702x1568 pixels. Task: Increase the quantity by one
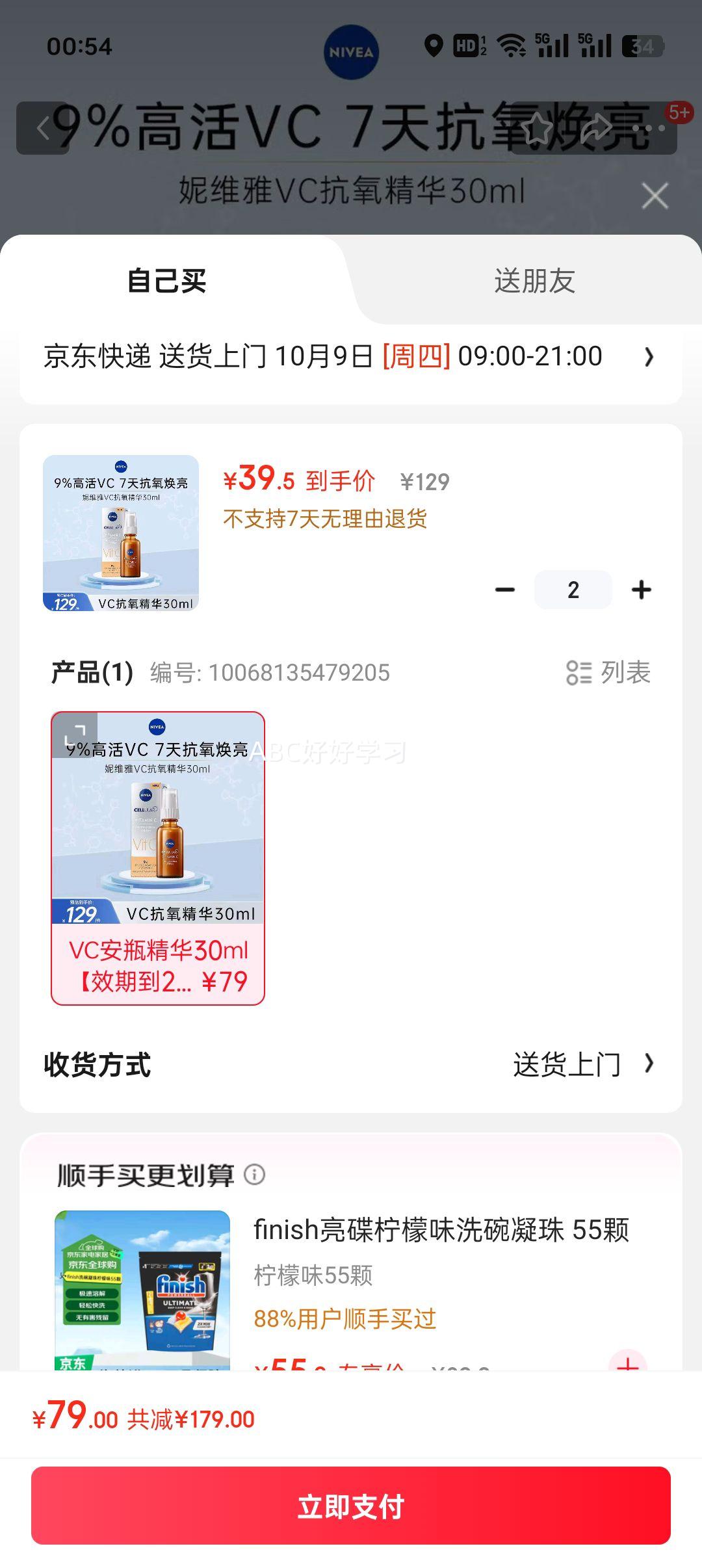coord(642,590)
